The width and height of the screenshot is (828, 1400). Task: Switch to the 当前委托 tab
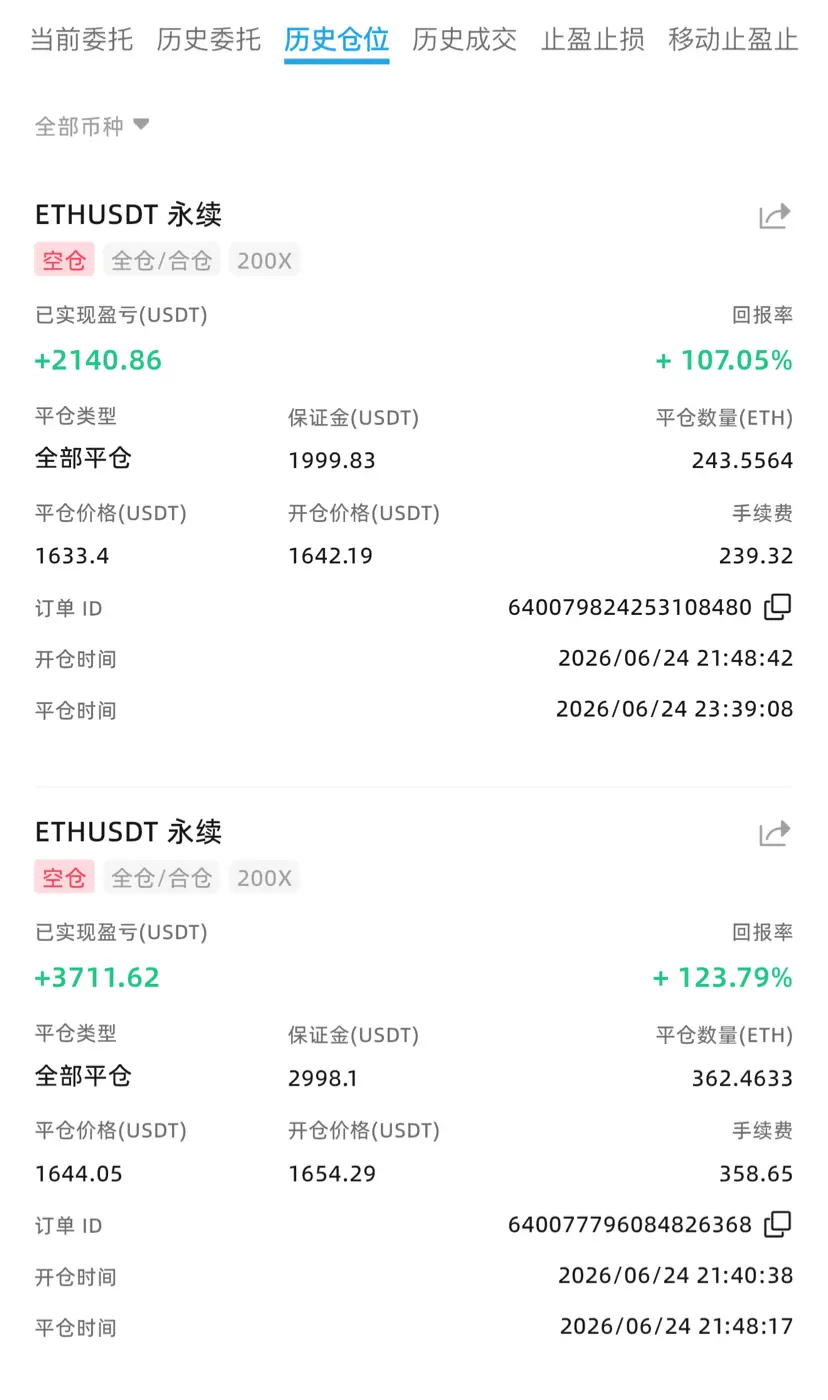pyautogui.click(x=81, y=40)
